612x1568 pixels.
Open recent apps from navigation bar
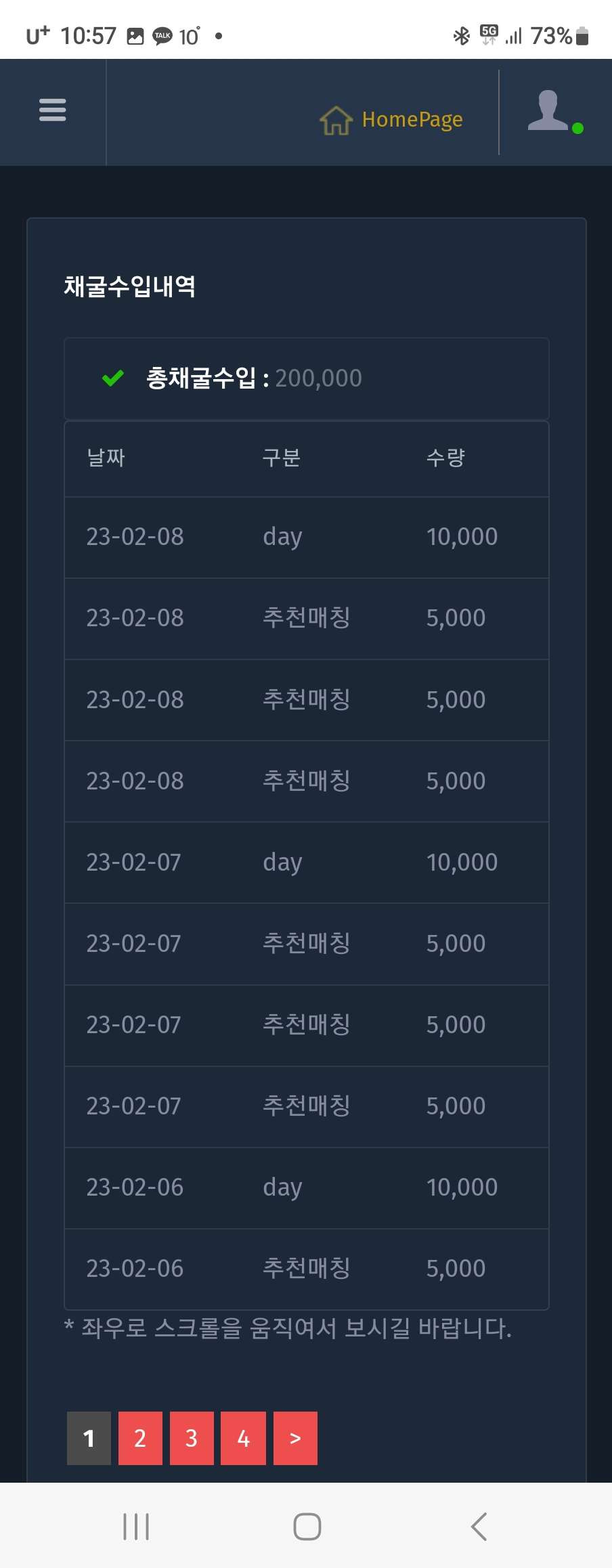[136, 1527]
